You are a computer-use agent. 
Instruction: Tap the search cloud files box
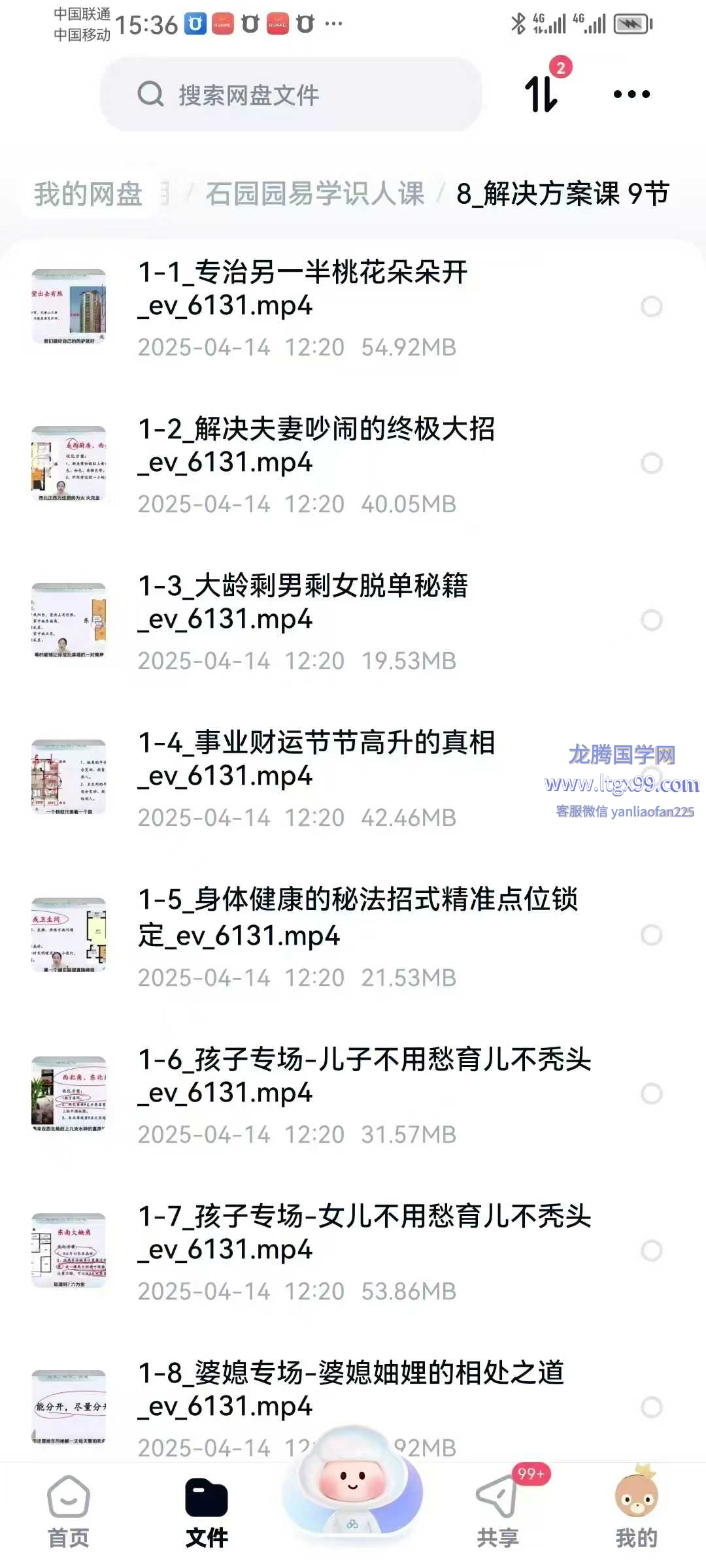291,95
